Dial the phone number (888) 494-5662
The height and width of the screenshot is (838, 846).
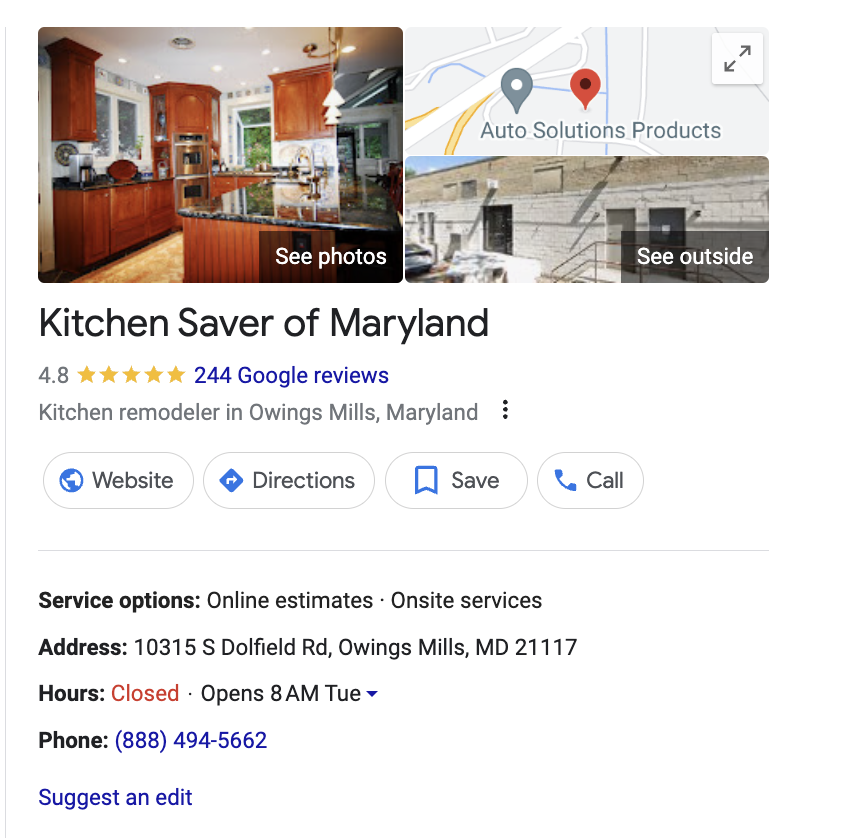coord(191,741)
